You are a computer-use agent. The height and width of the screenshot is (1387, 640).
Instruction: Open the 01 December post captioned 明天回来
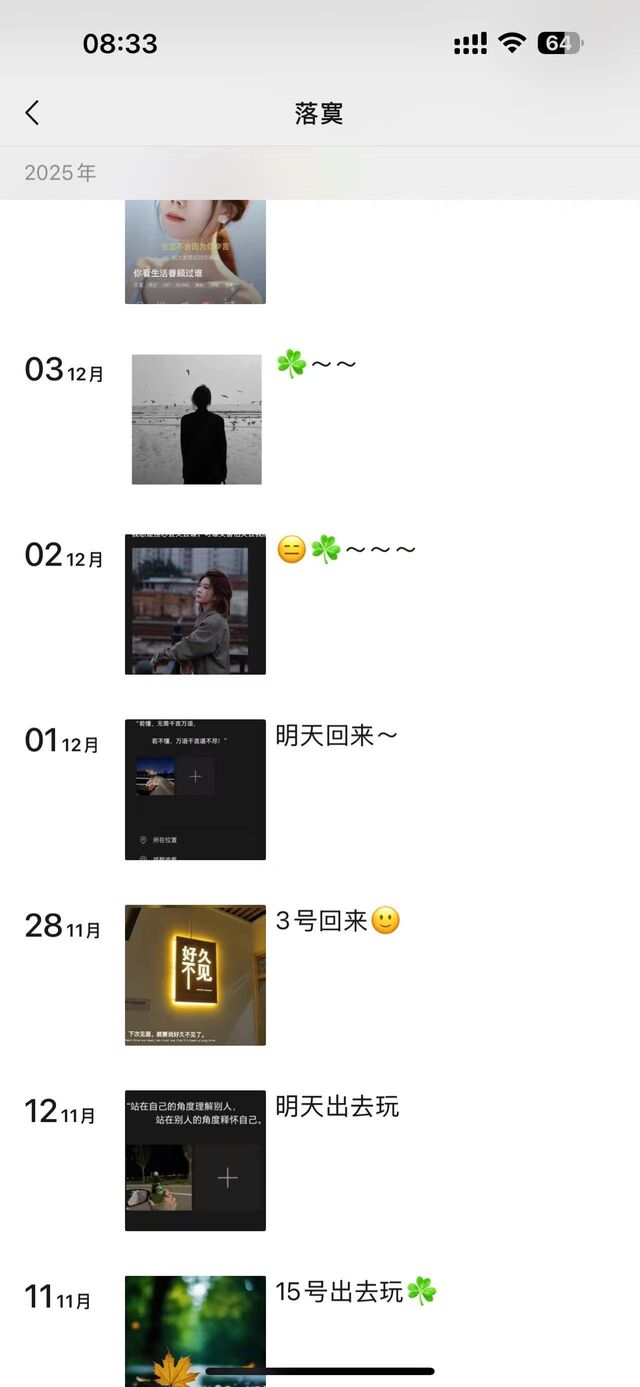coord(195,789)
